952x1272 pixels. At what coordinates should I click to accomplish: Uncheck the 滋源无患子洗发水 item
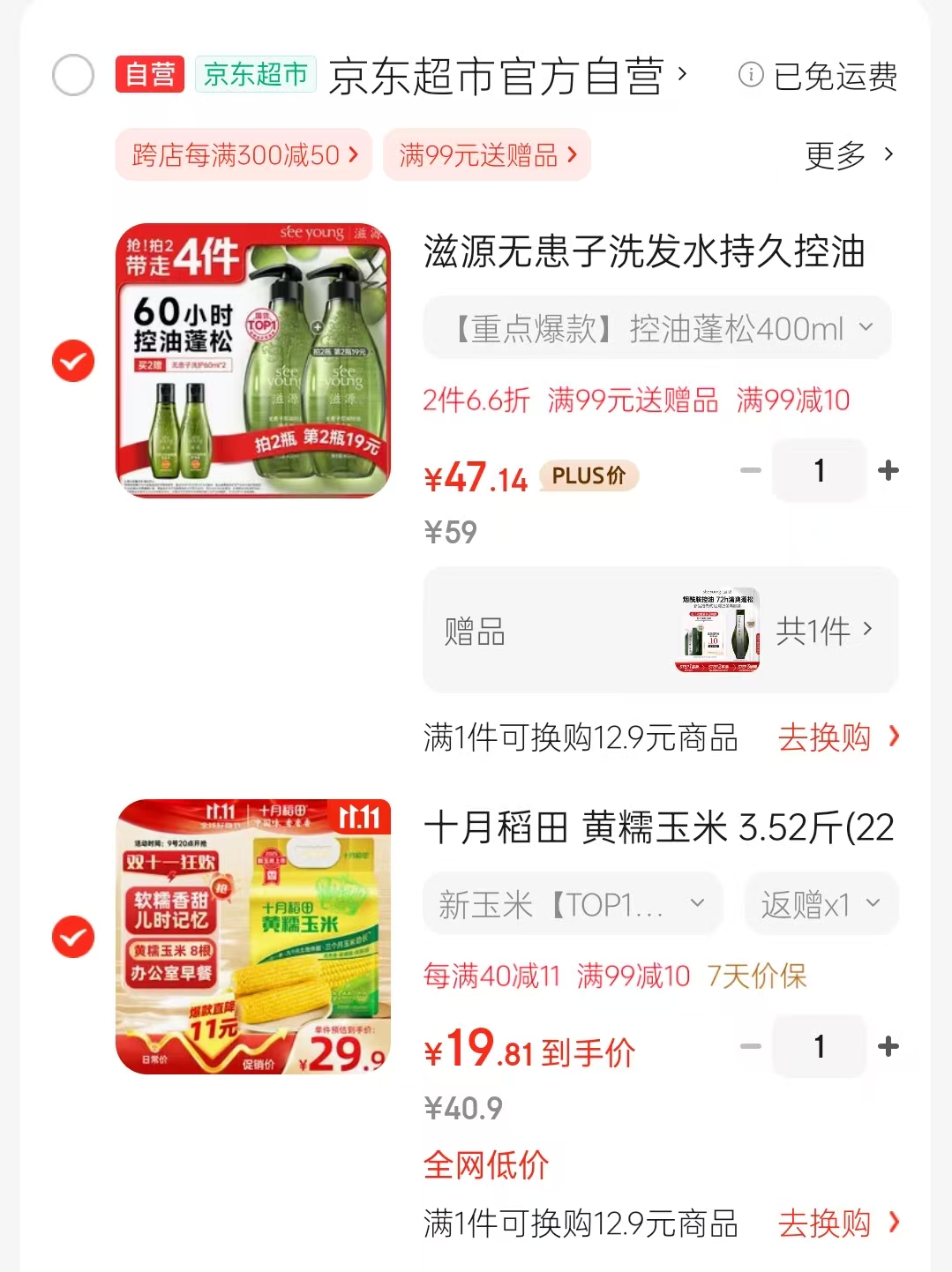(73, 361)
